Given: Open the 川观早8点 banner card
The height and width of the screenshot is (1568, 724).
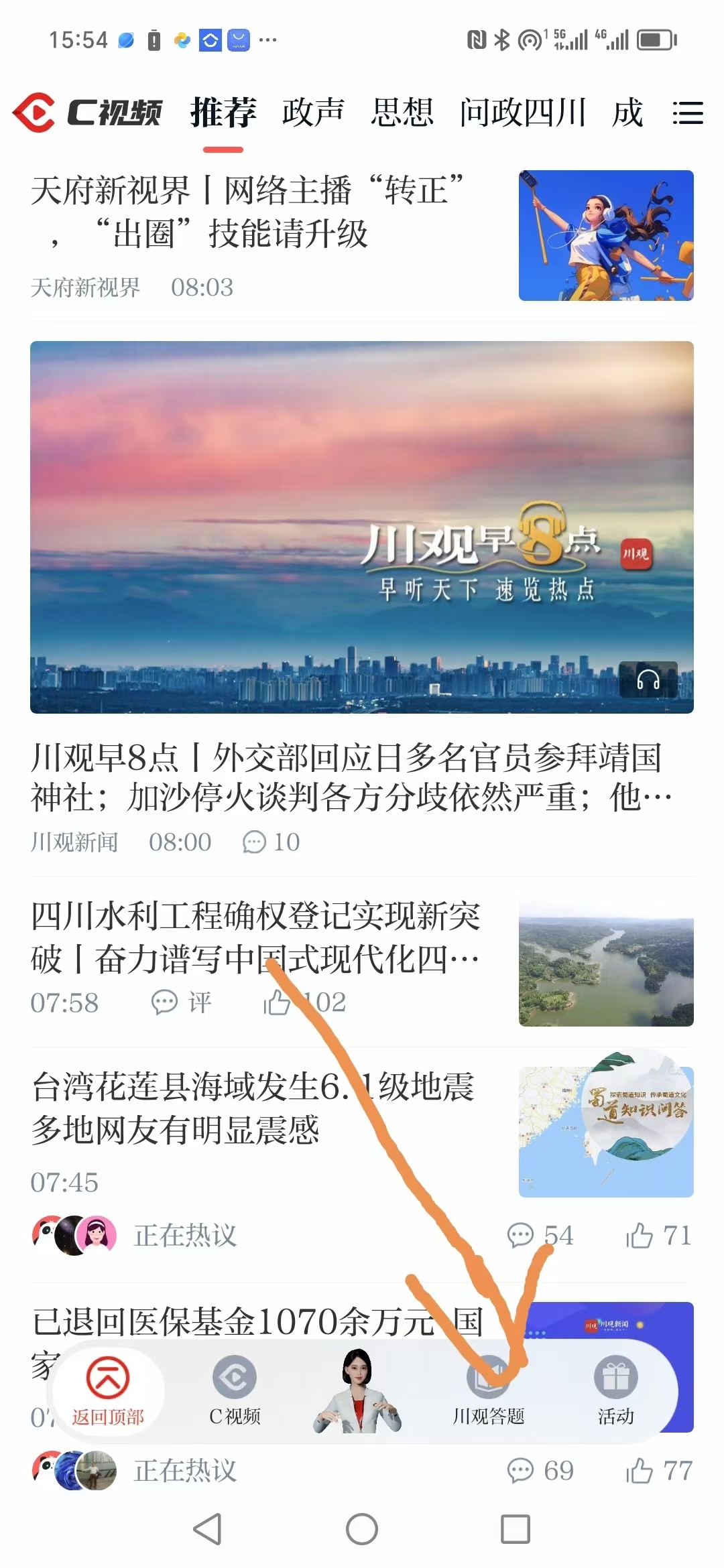Looking at the screenshot, I should click(362, 527).
